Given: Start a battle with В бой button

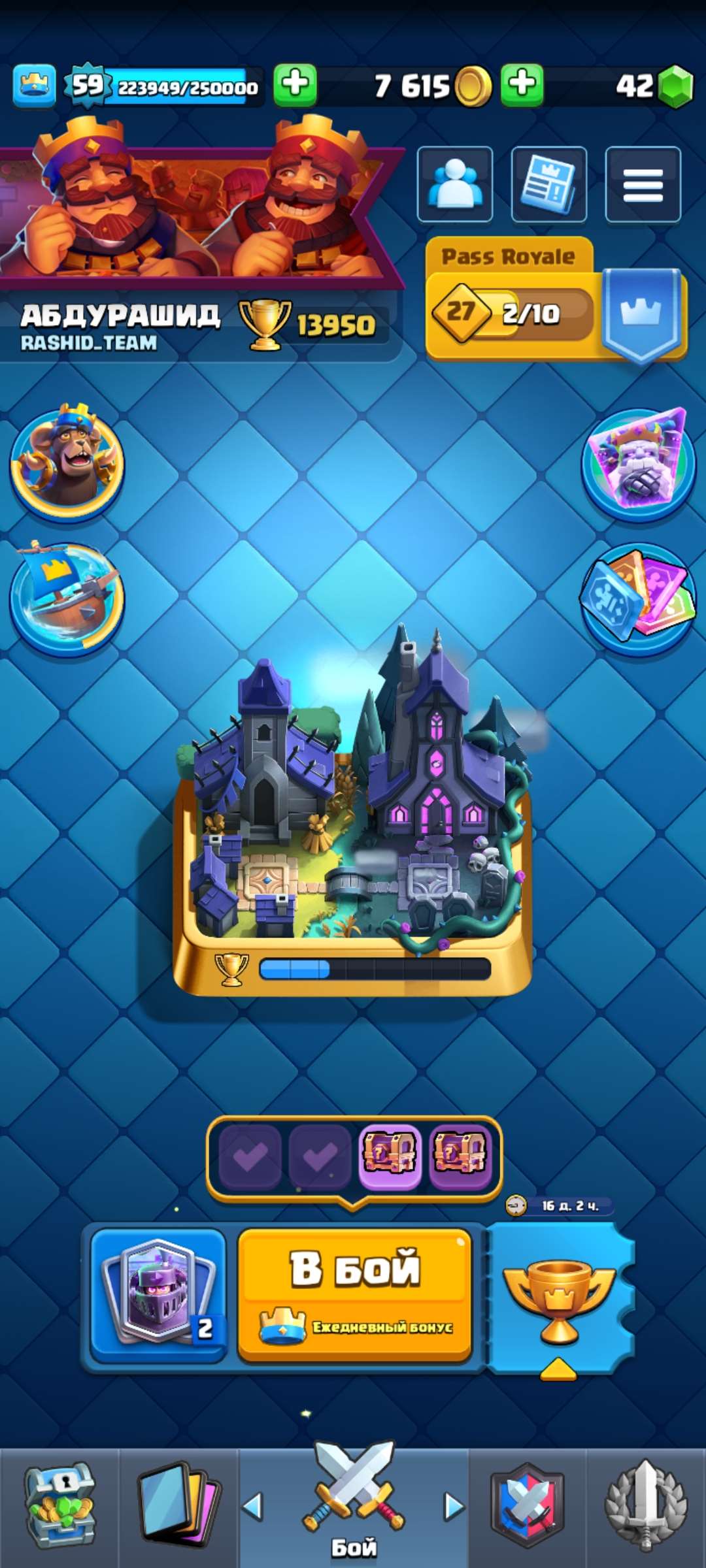Looking at the screenshot, I should 355,1295.
